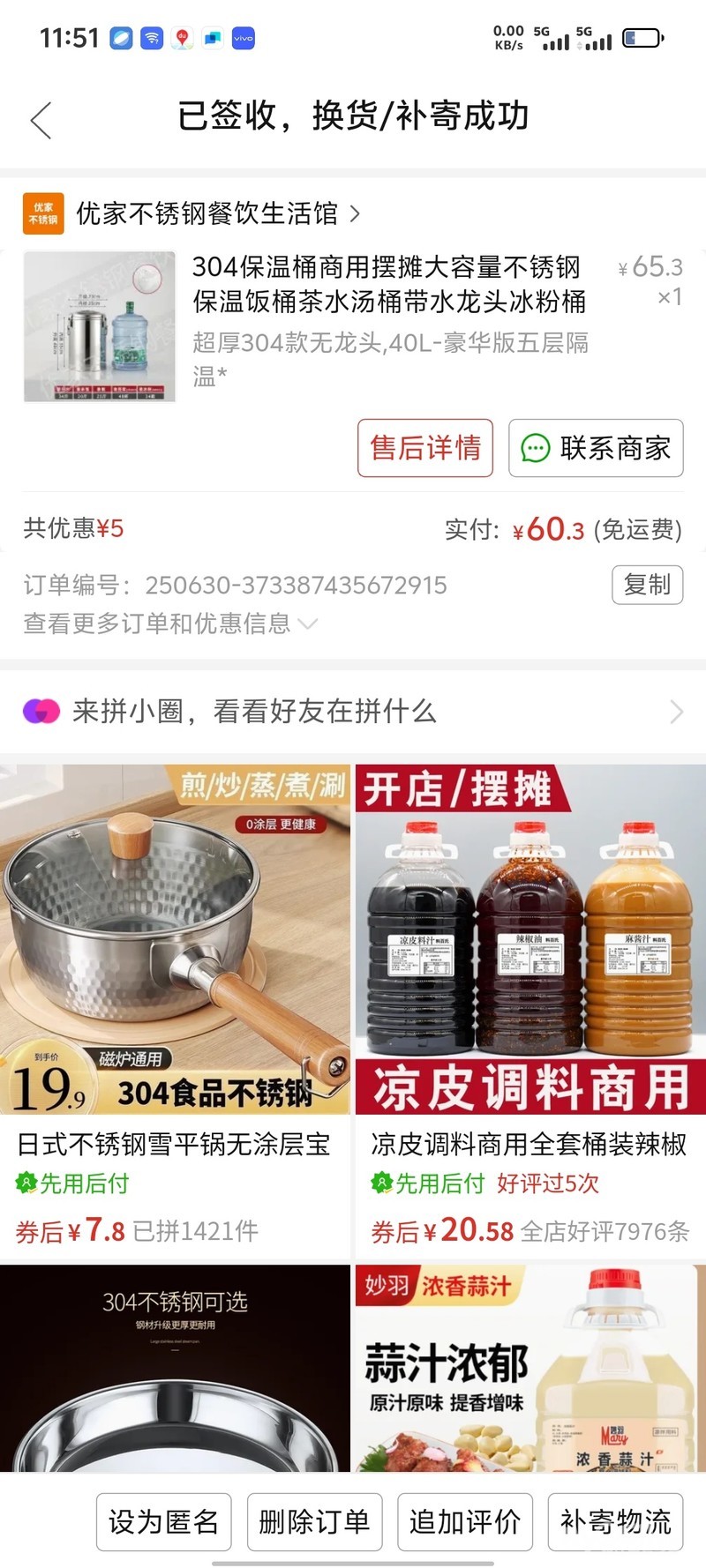The height and width of the screenshot is (1568, 706).
Task: View the 304不锈钢可选 pan product
Action: (x=175, y=1367)
